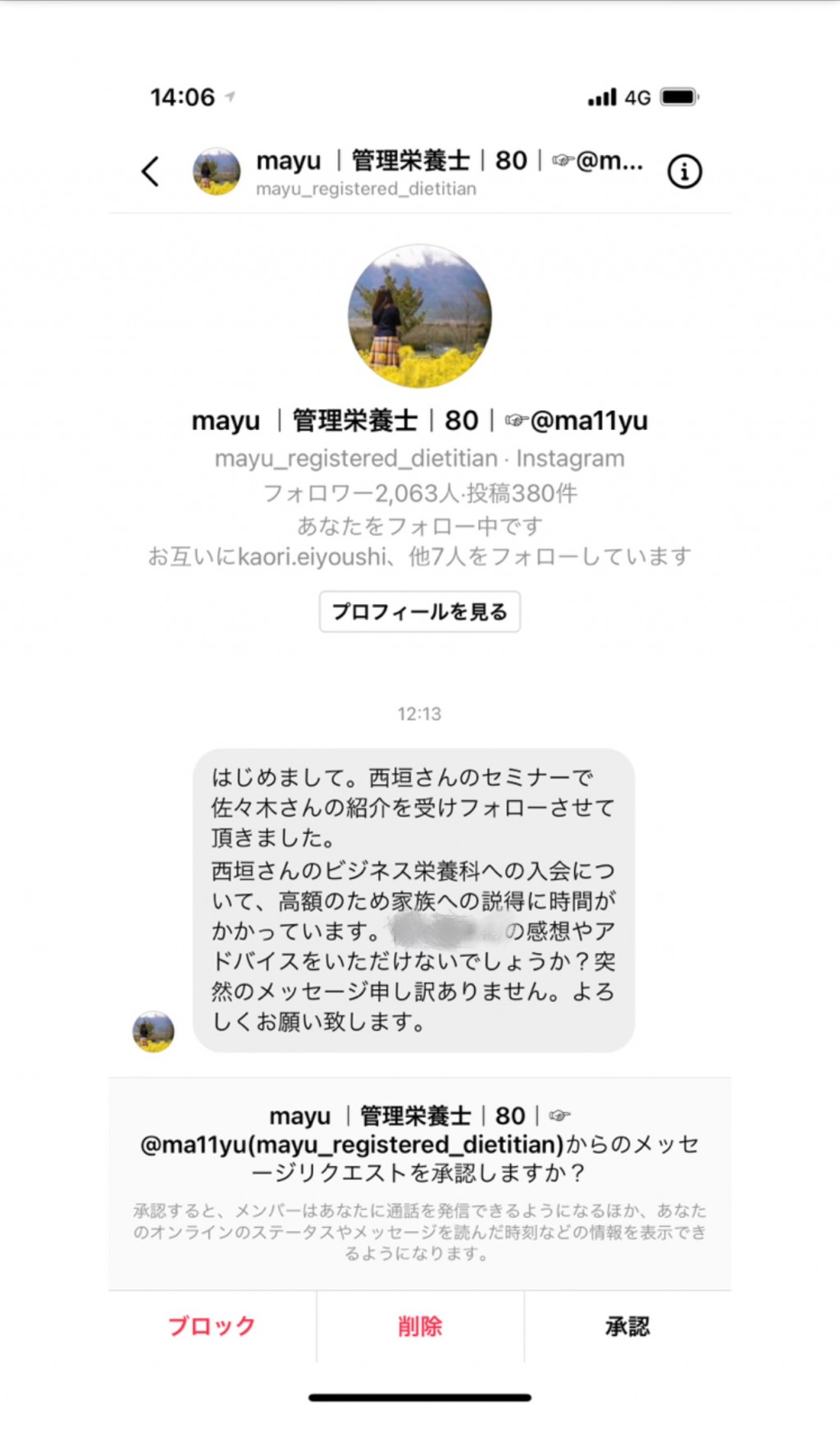Open mayu's large profile photo
Image resolution: width=840 pixels, height=1451 pixels.
tap(420, 316)
